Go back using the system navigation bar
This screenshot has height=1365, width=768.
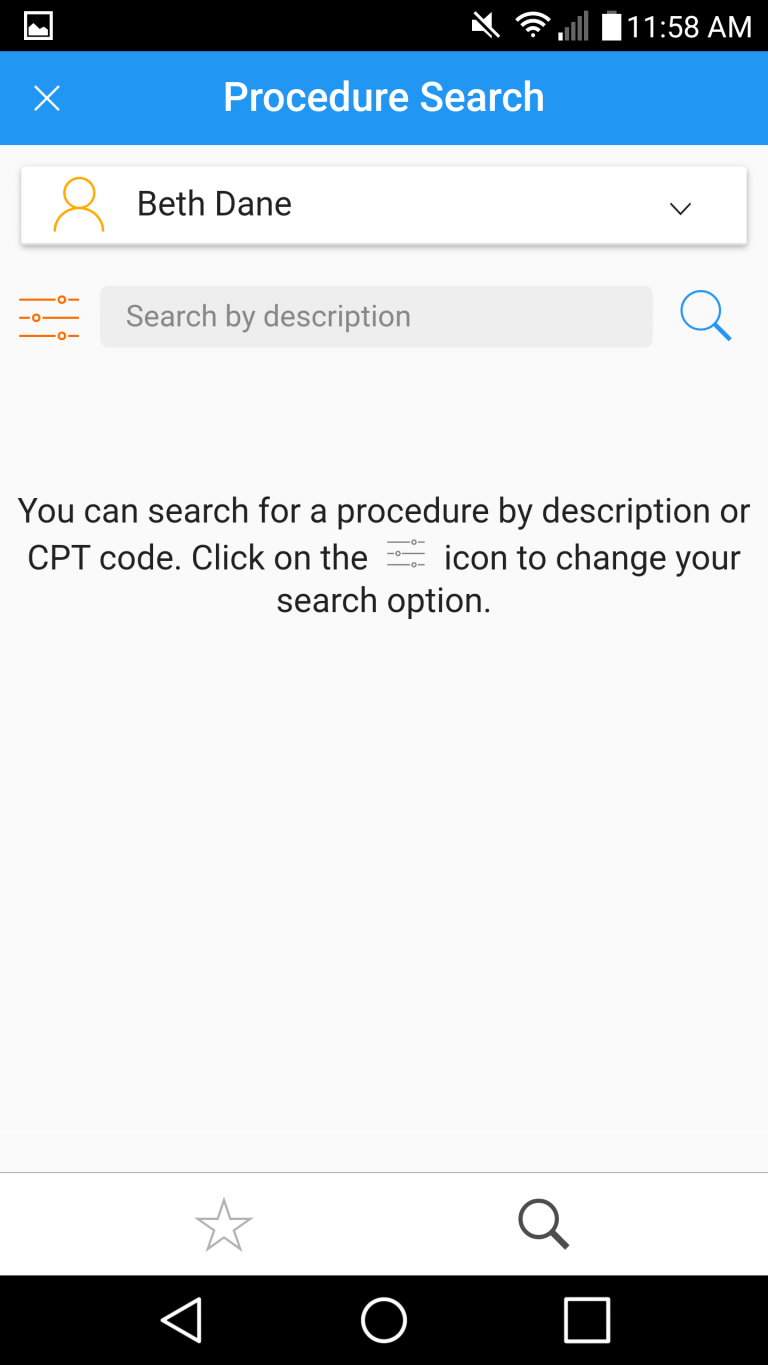coord(182,1320)
